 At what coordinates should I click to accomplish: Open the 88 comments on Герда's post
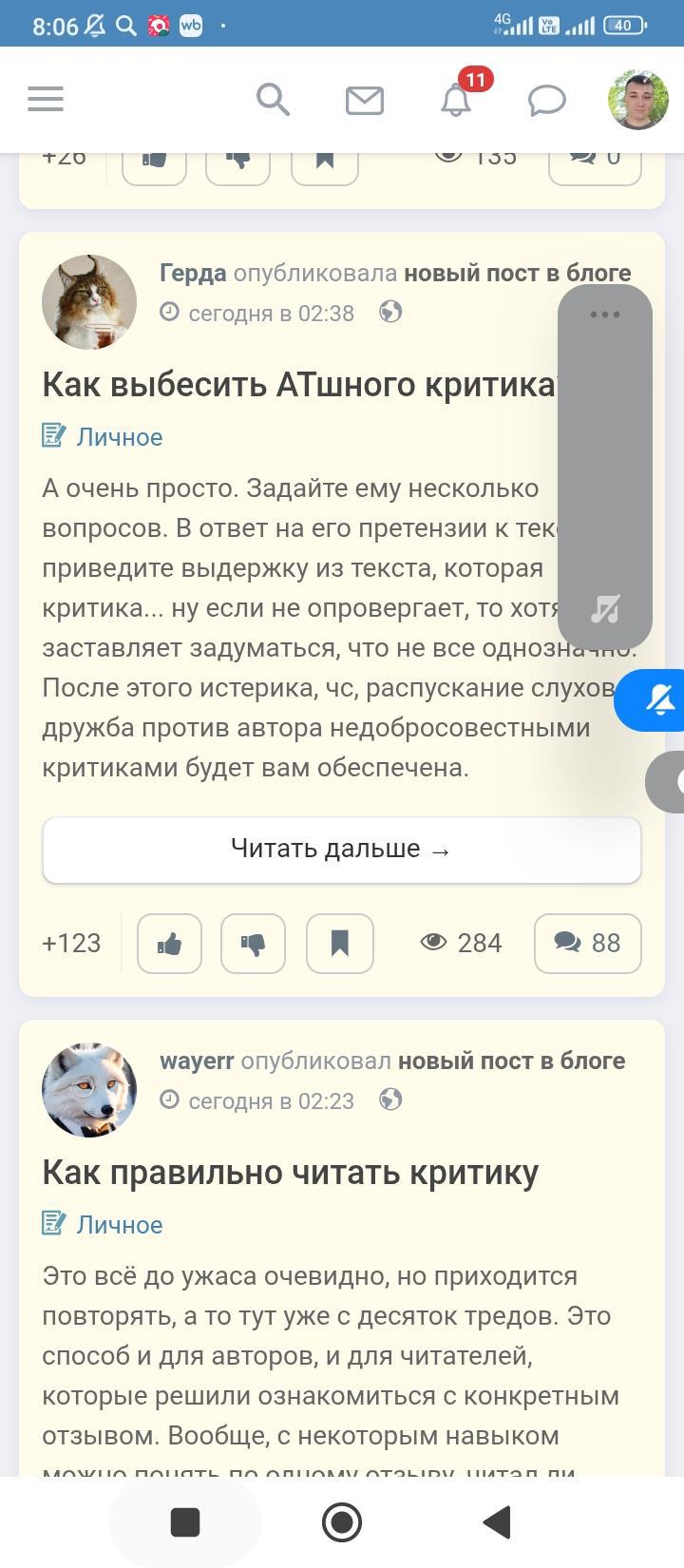[587, 943]
